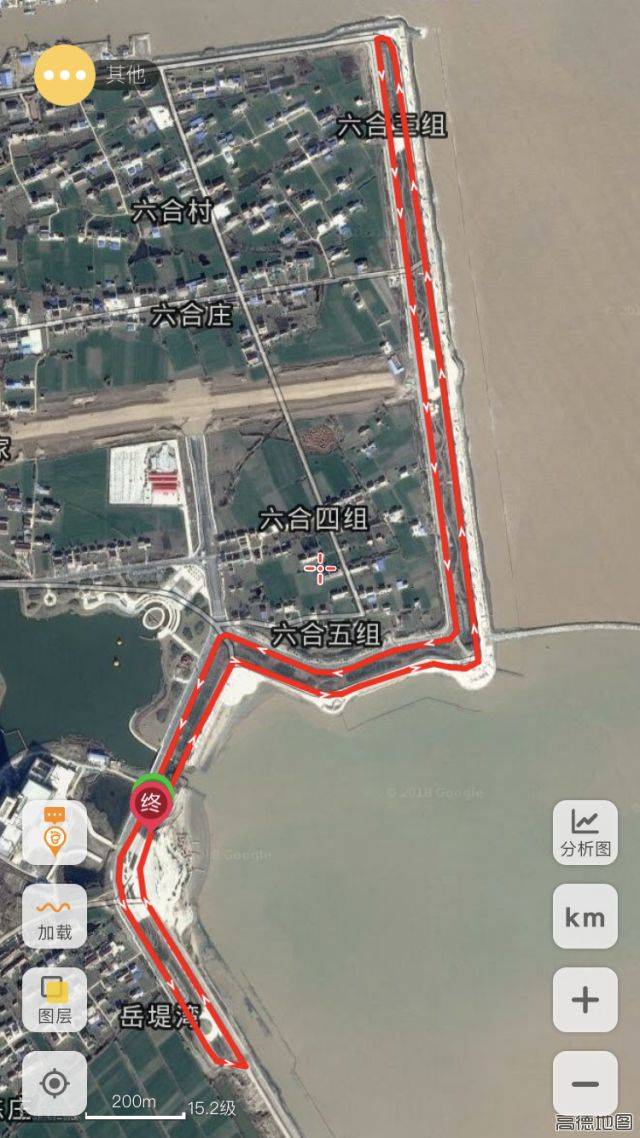Screen dimensions: 640x1138
Task: Open the 图层 map layers selector
Action: point(54,999)
